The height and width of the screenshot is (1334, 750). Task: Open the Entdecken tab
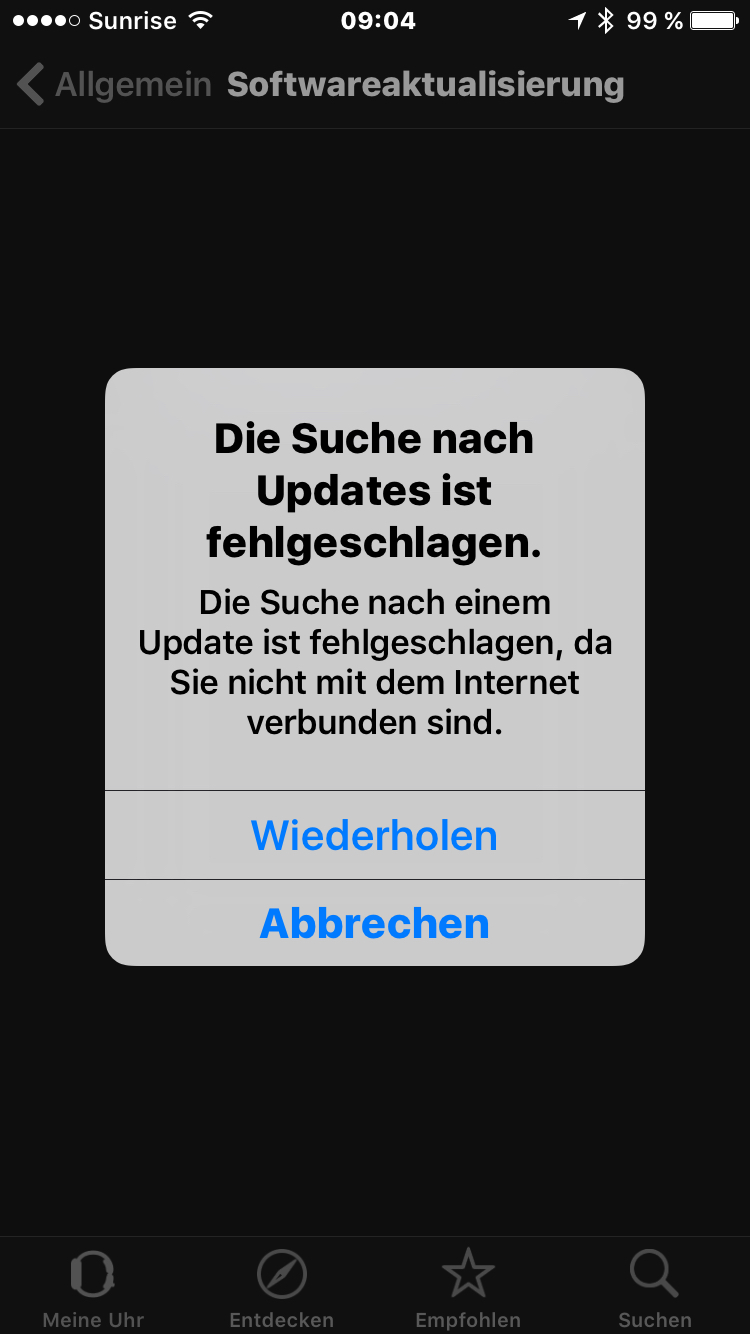click(281, 1290)
